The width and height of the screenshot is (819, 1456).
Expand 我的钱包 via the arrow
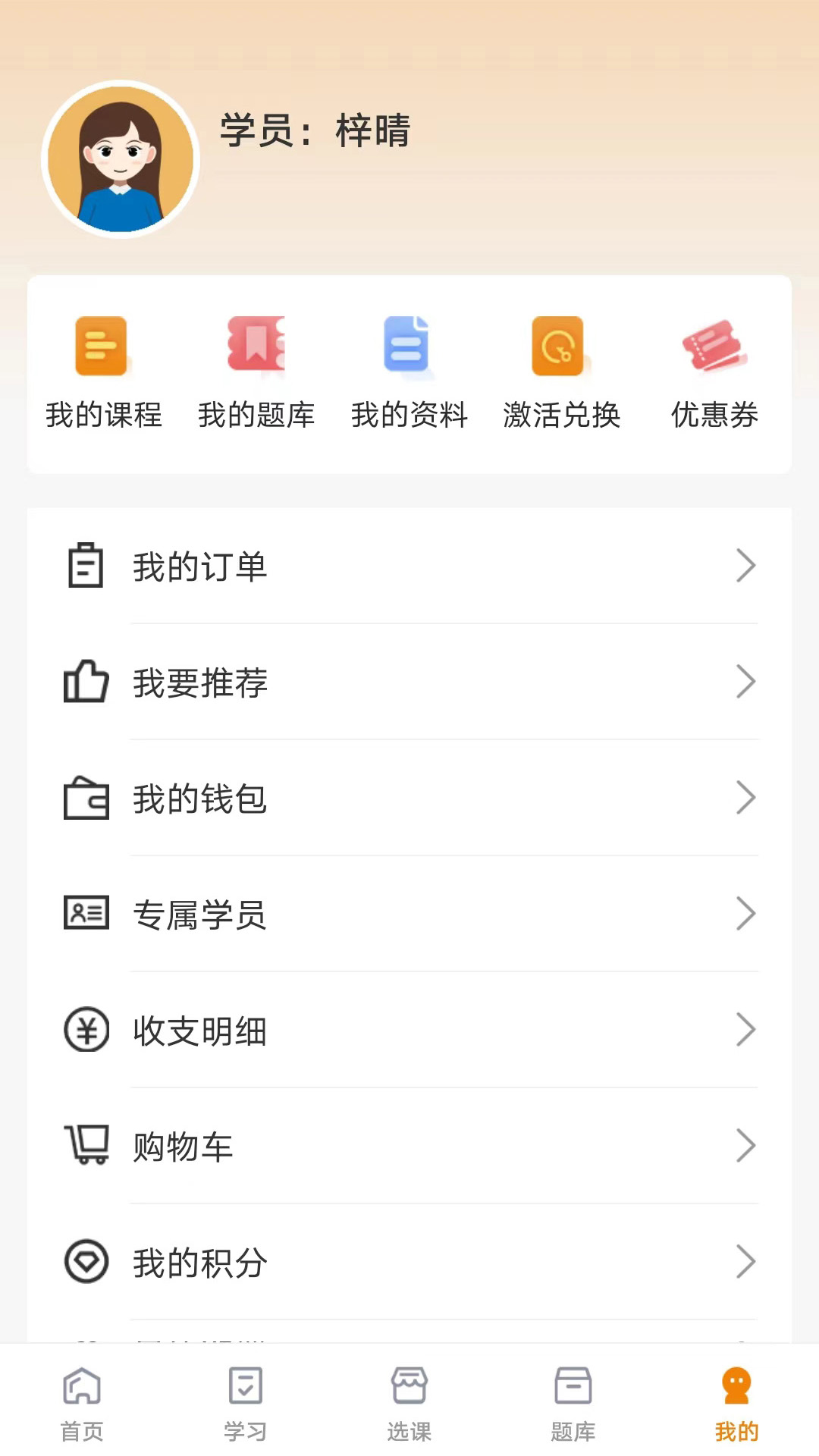coord(747,797)
